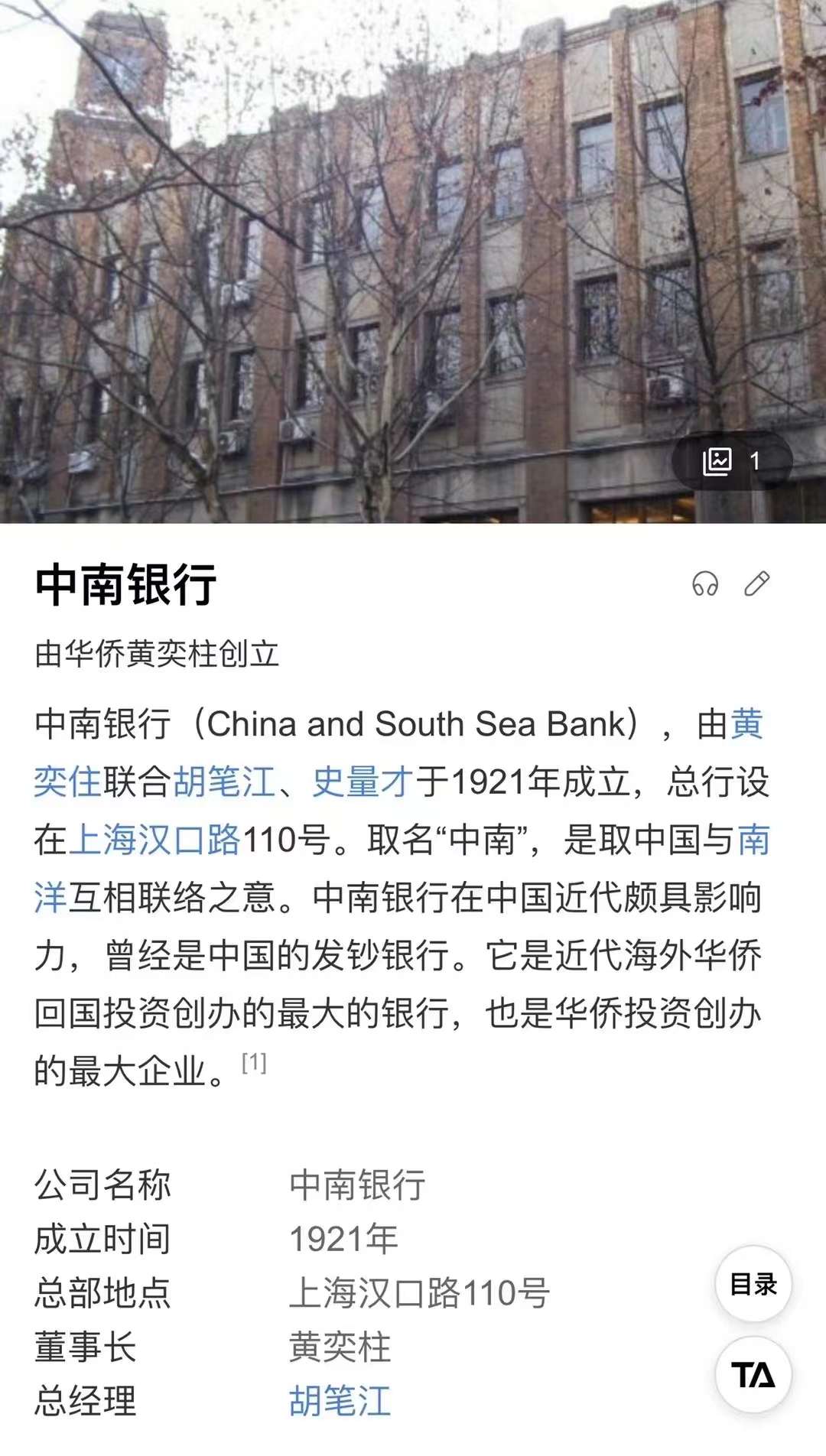The height and width of the screenshot is (1456, 826).
Task: Open reference footnote [1]
Action: pyautogui.click(x=254, y=1062)
